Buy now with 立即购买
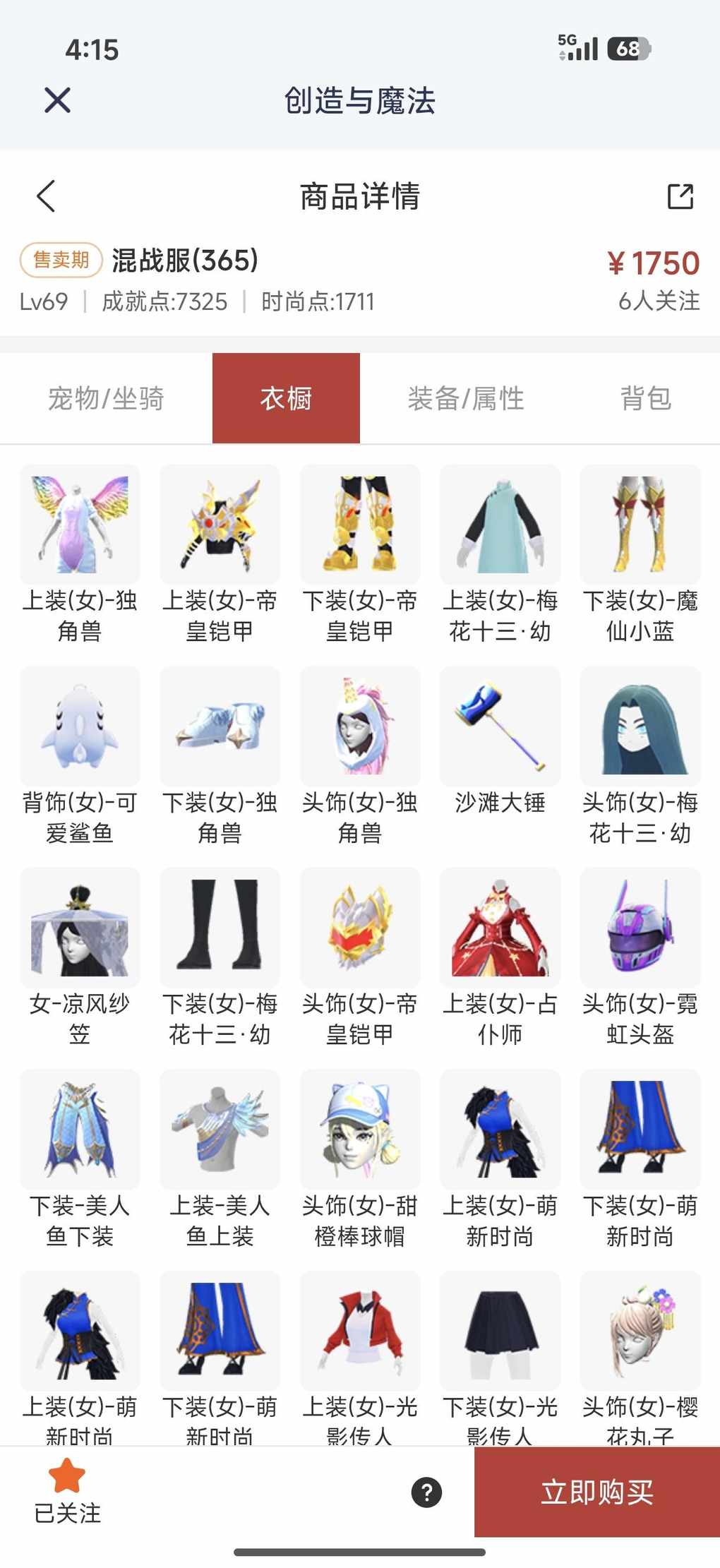 (x=597, y=1492)
